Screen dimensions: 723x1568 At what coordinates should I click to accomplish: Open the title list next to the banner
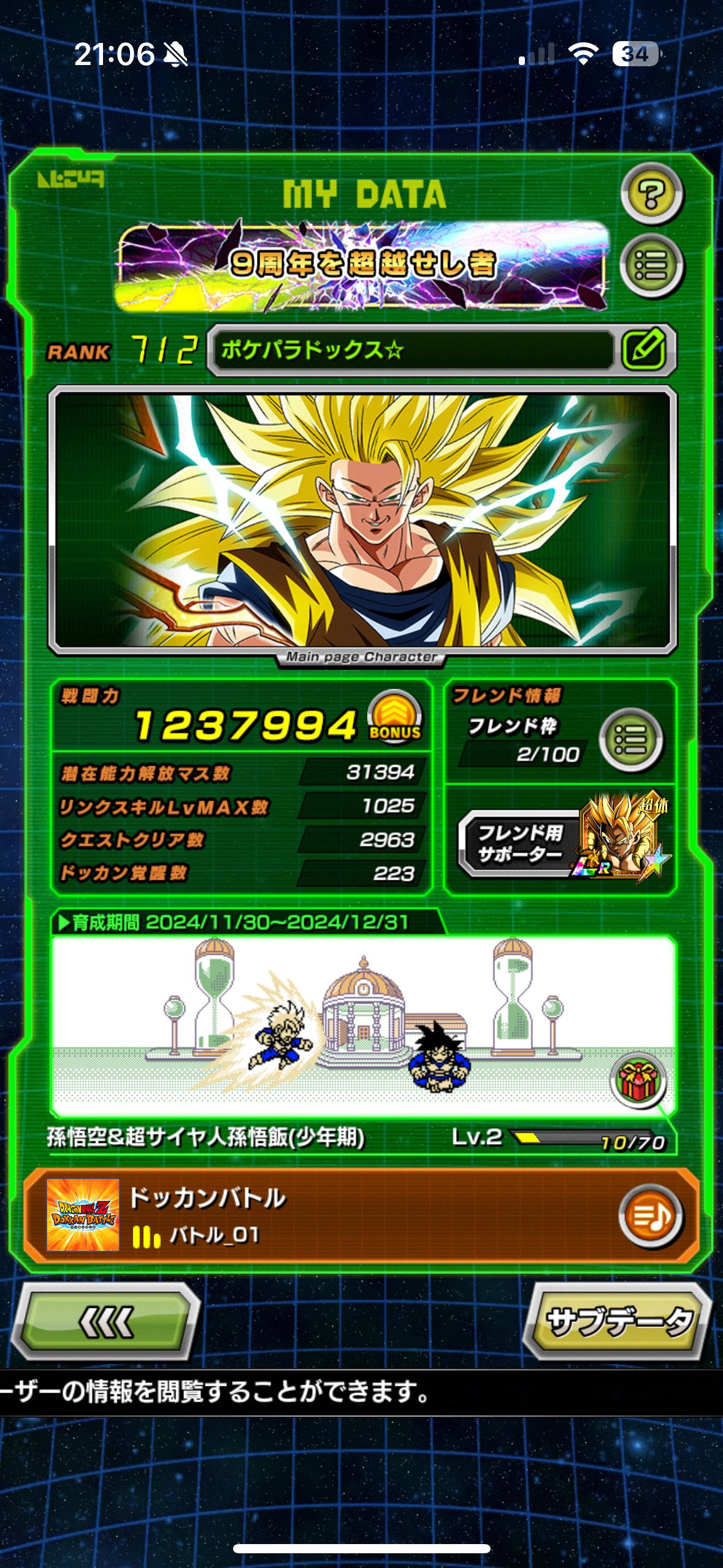point(651,266)
